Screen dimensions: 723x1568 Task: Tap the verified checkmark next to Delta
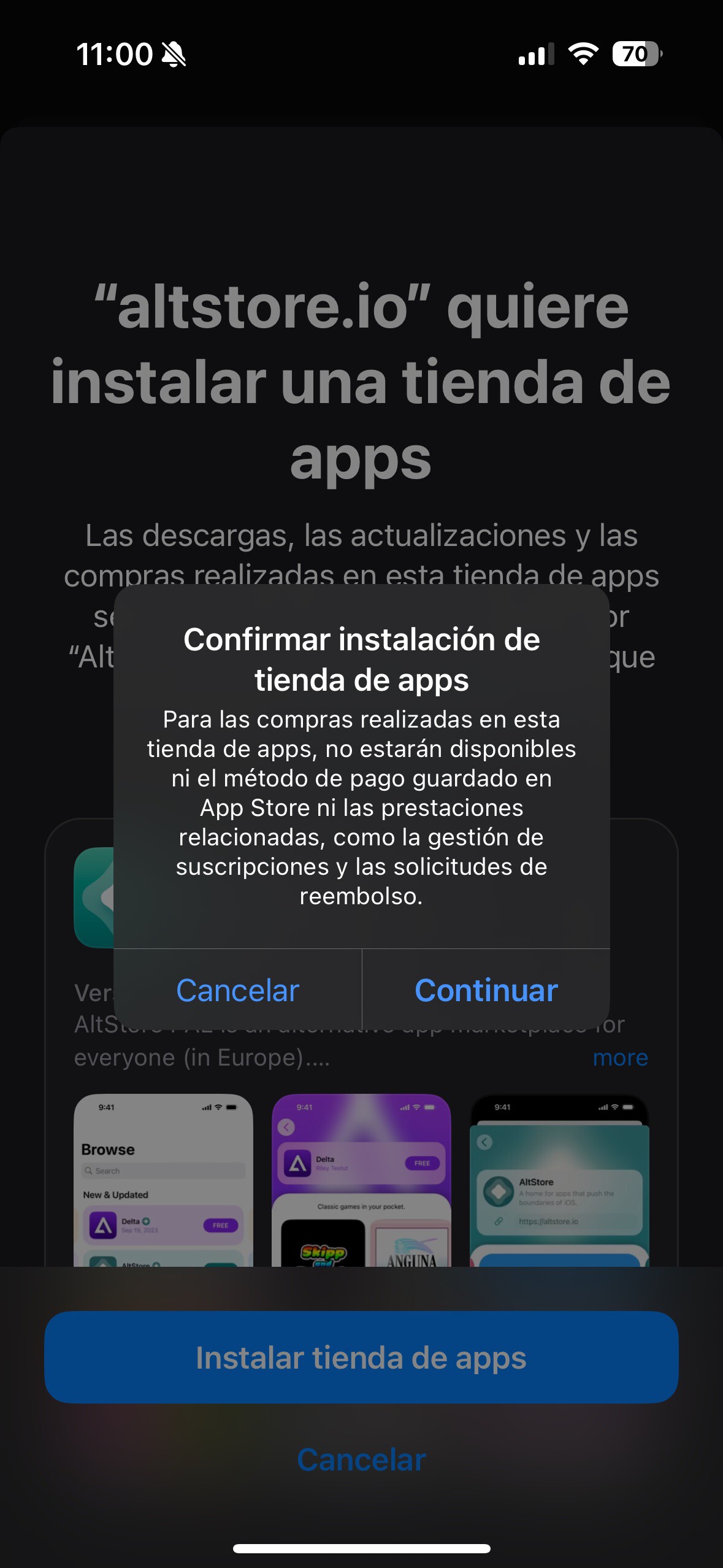tap(146, 1221)
